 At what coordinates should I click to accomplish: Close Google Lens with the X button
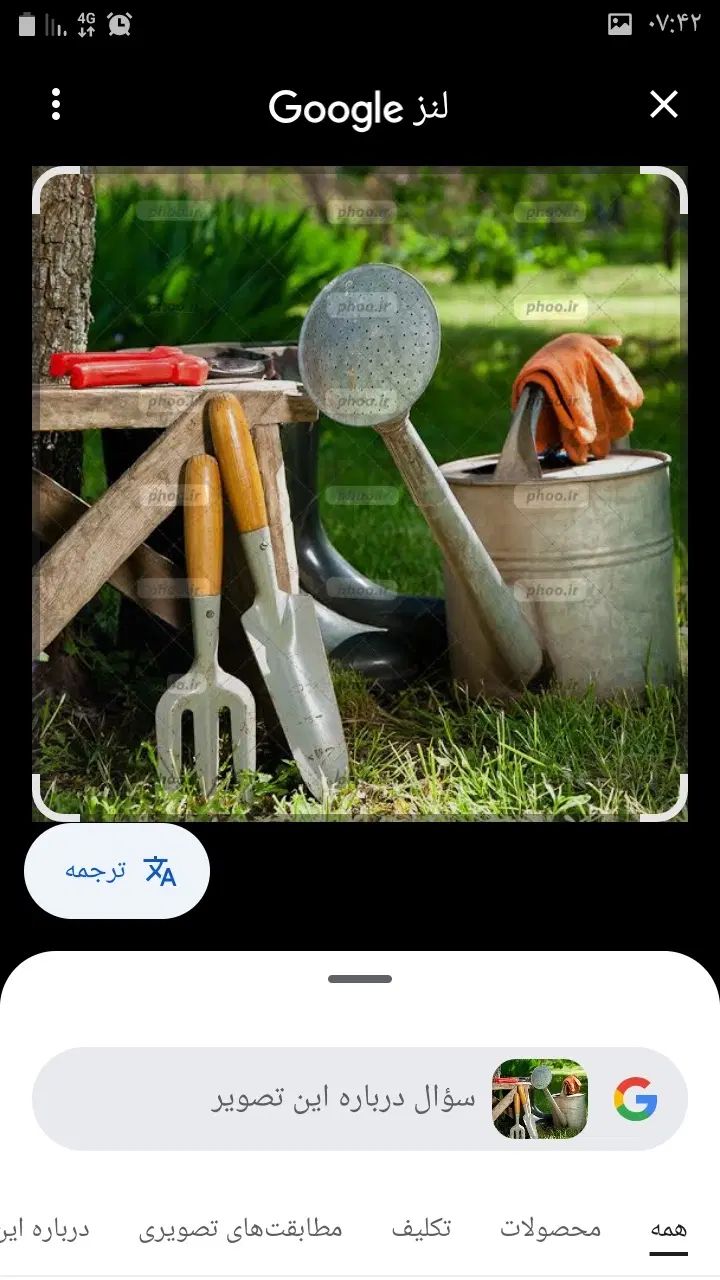664,105
